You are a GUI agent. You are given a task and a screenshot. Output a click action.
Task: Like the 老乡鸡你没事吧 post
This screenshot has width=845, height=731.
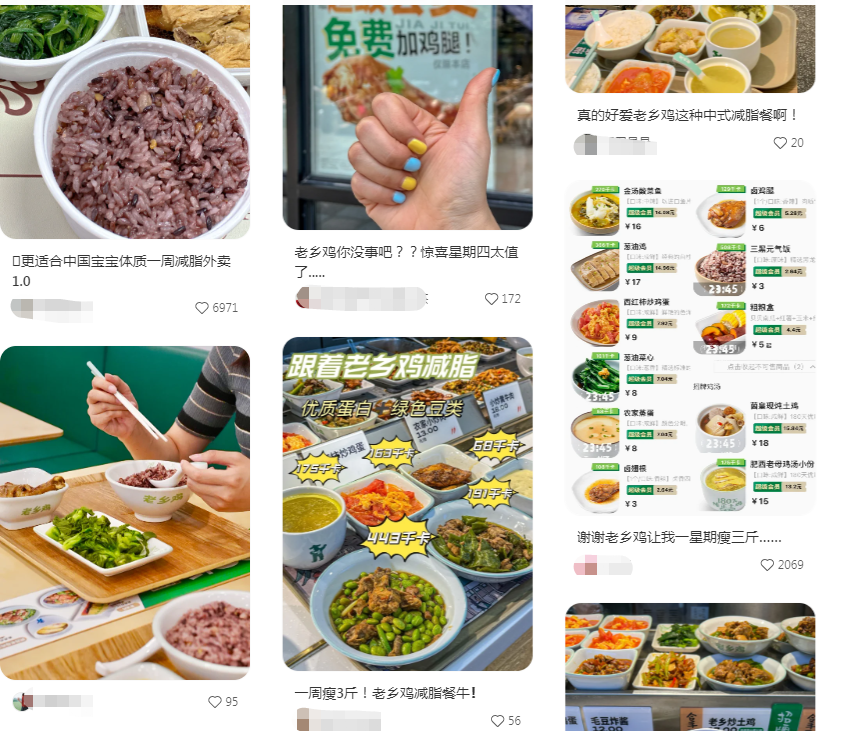[x=491, y=299]
